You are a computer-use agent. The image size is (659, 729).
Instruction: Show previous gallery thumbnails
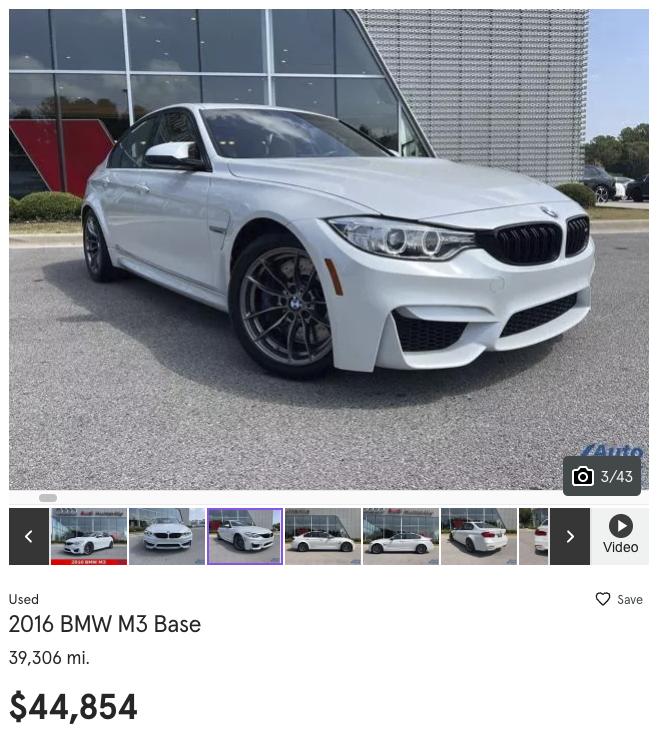(x=29, y=536)
